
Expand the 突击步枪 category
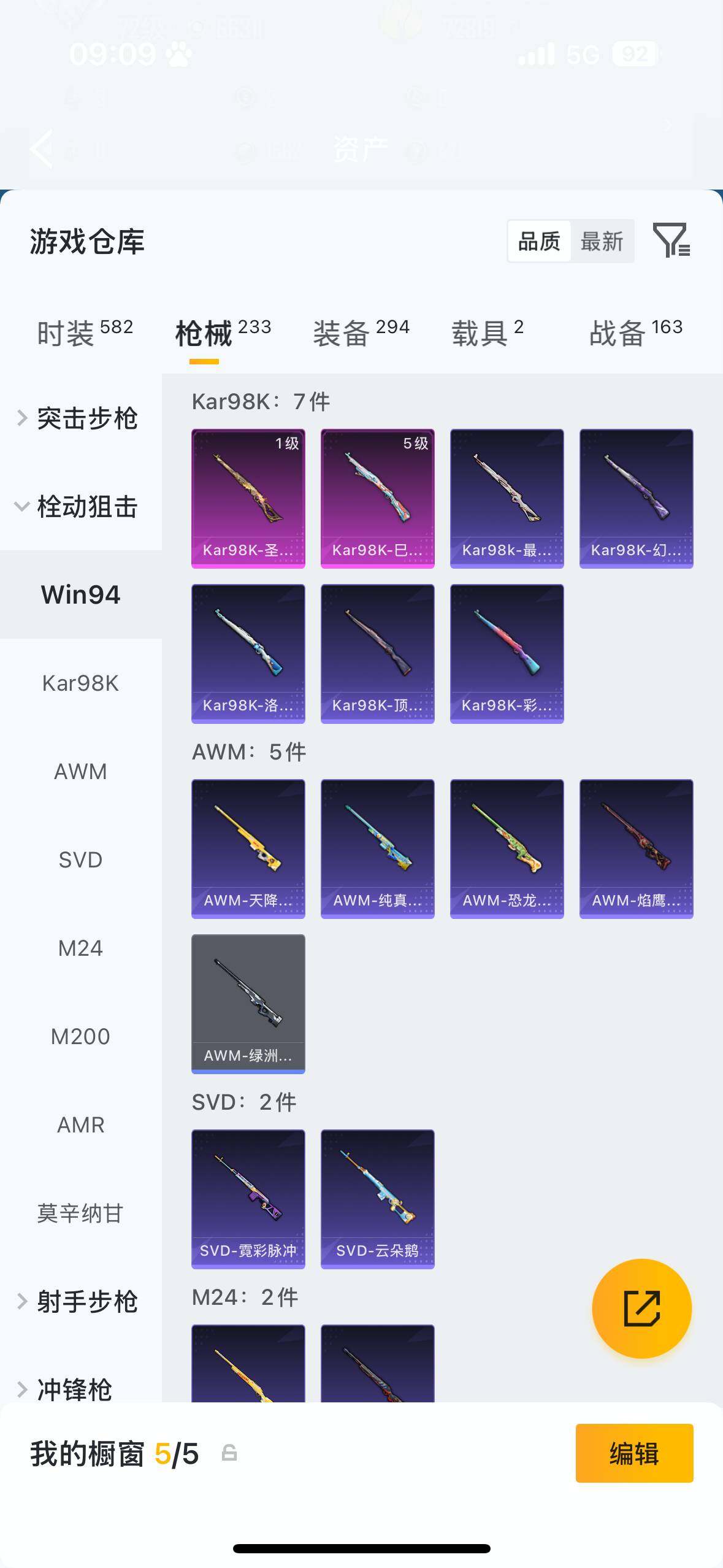[86, 418]
